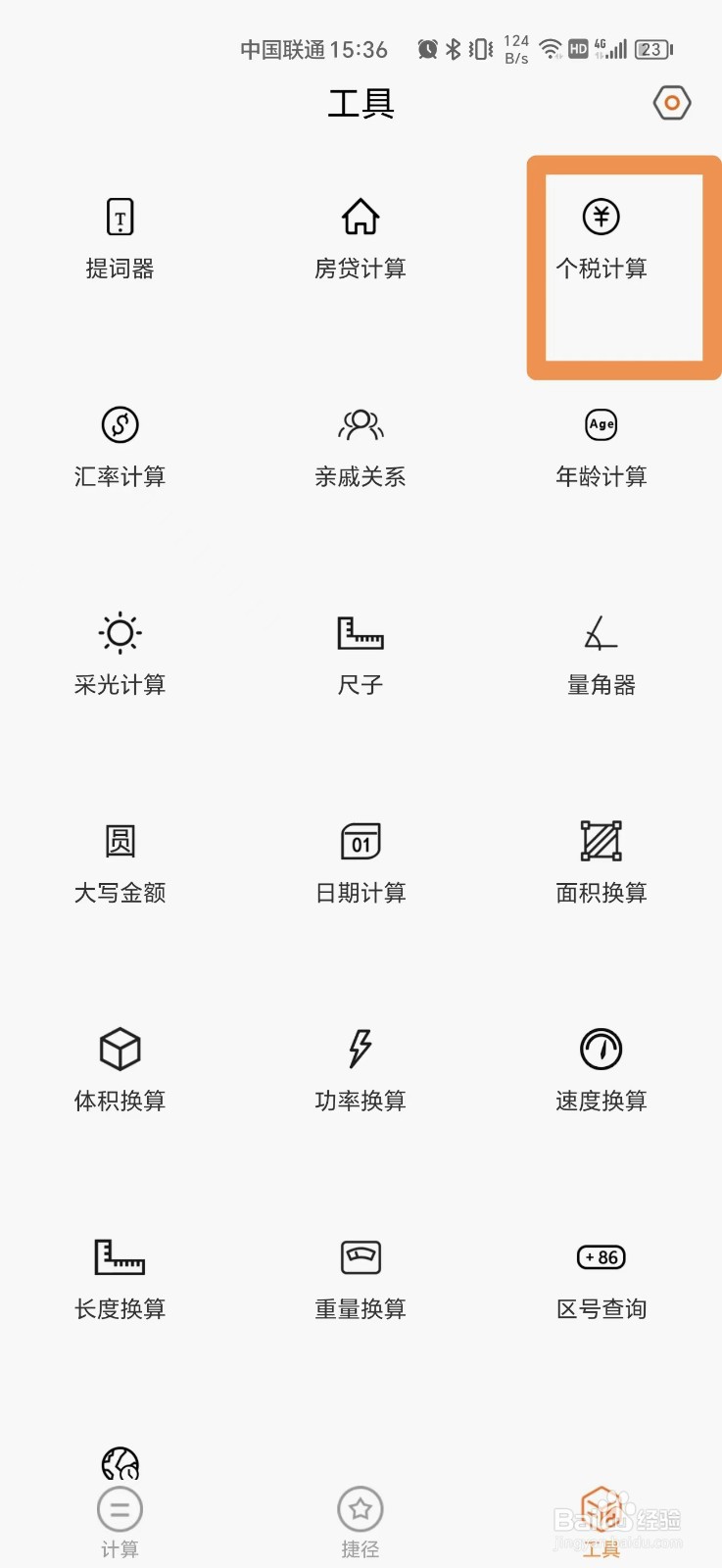Open 房贷计算 mortgage calculator
The image size is (722, 1568).
(x=361, y=237)
